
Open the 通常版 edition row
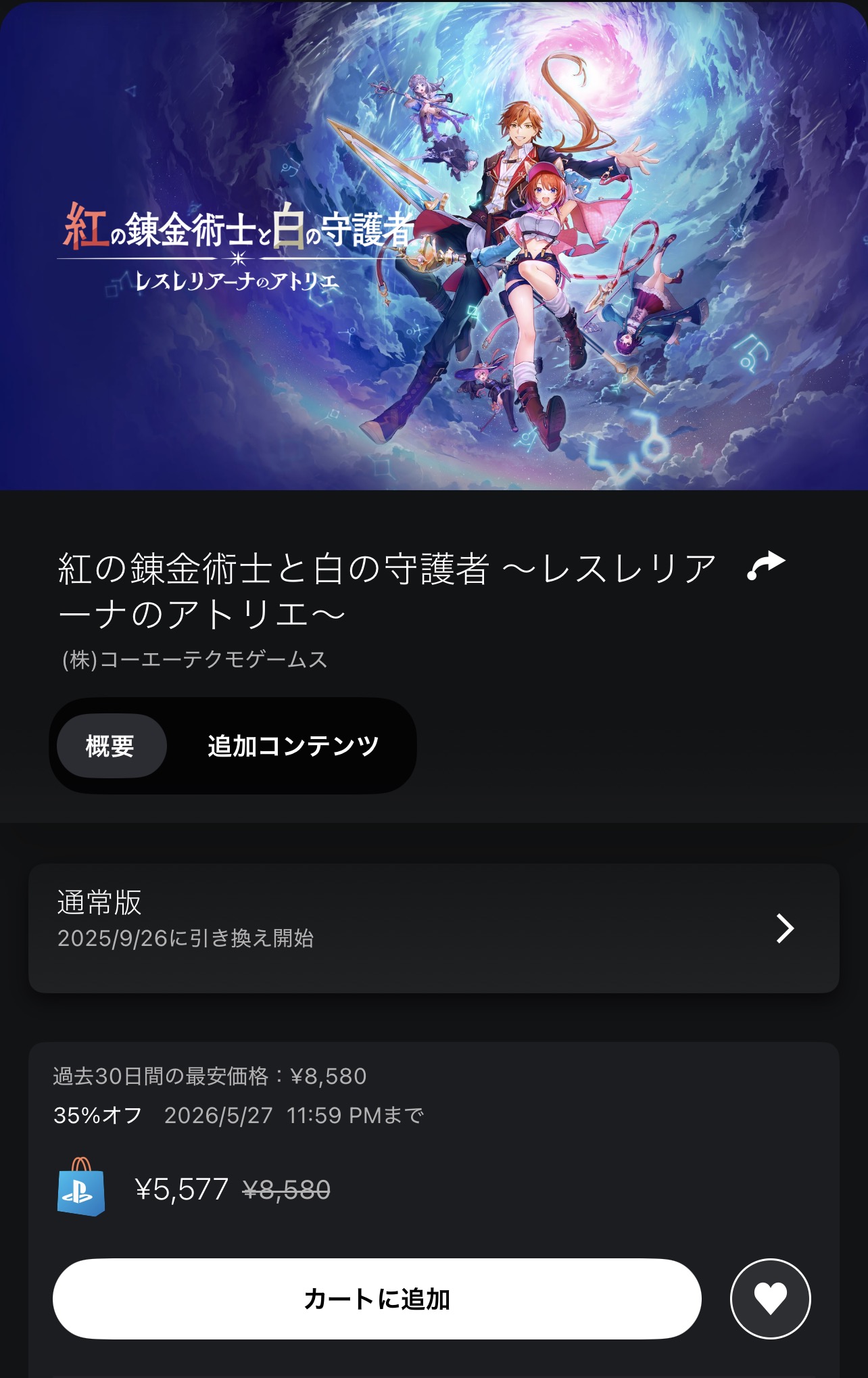tap(434, 928)
